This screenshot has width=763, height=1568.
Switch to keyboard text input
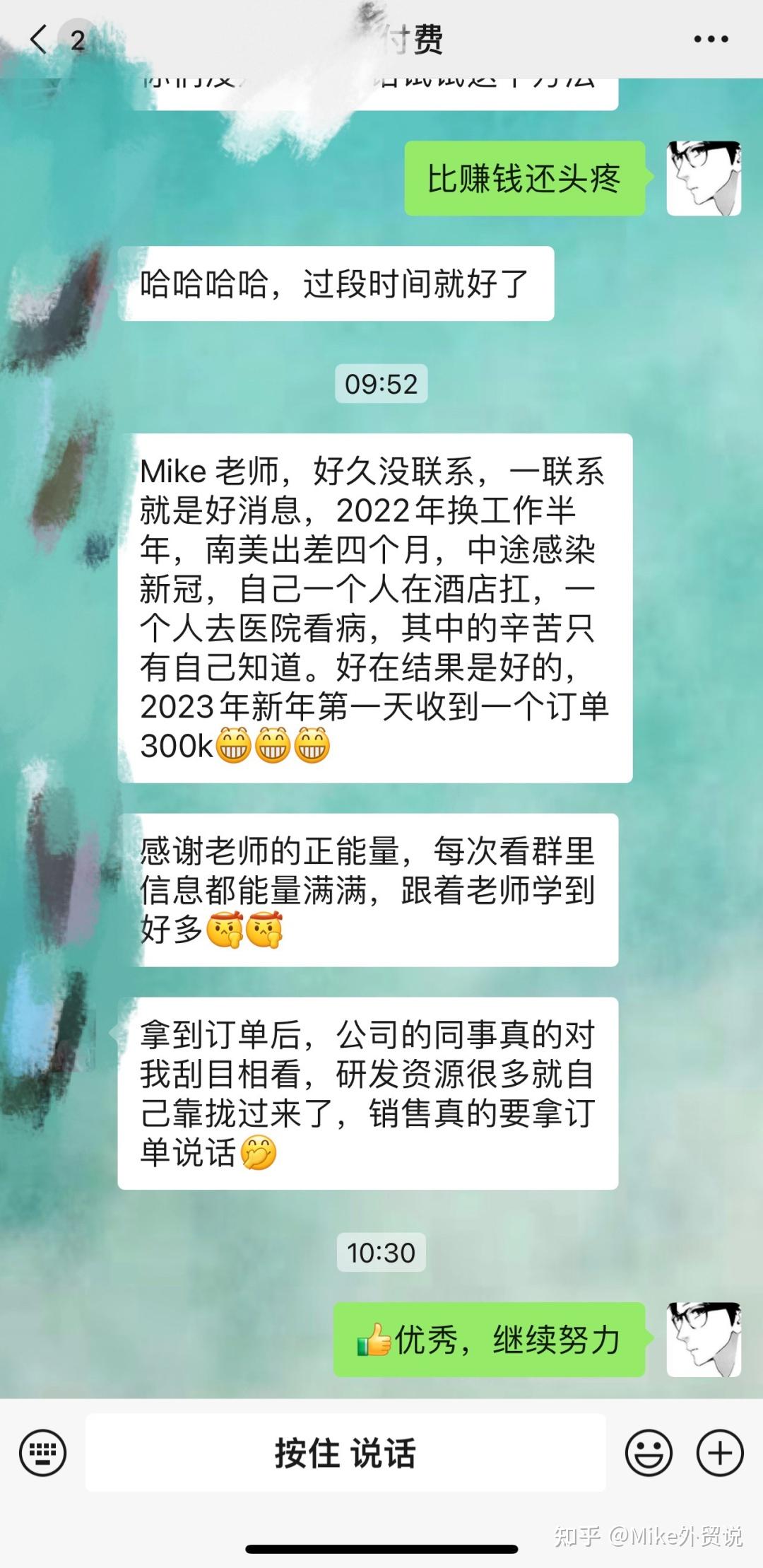point(43,1453)
